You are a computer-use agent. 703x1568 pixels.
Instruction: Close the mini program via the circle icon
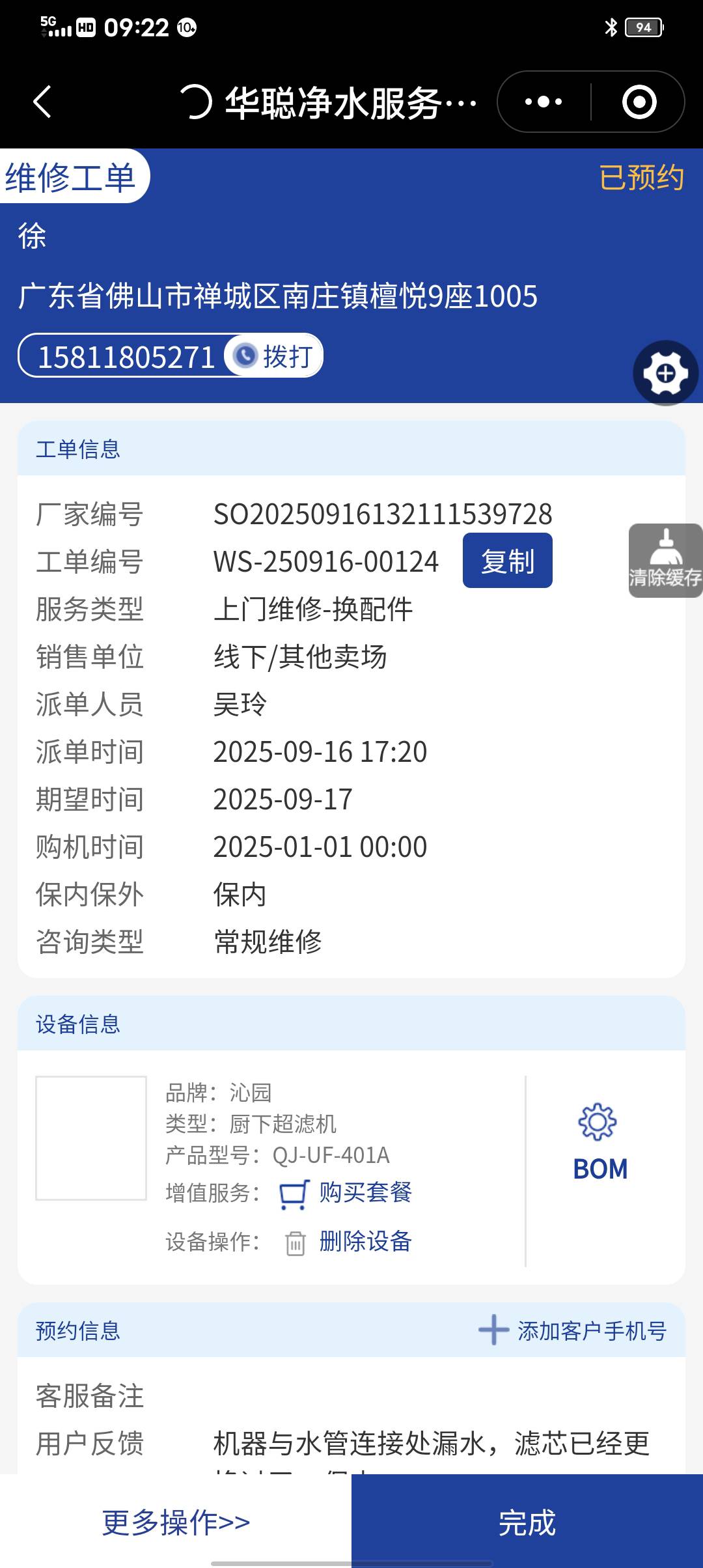point(639,102)
